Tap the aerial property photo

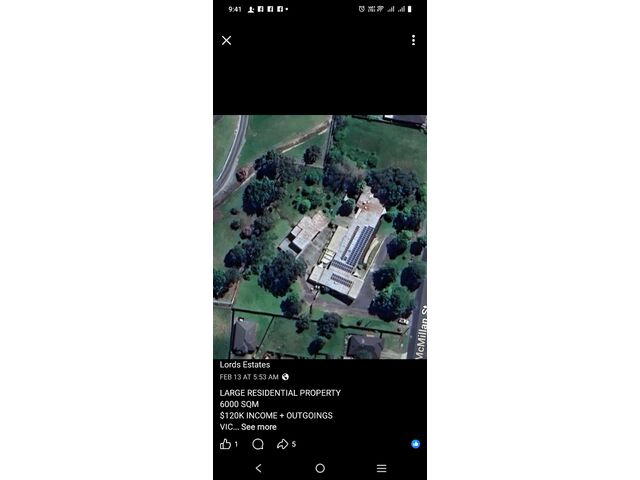point(320,237)
